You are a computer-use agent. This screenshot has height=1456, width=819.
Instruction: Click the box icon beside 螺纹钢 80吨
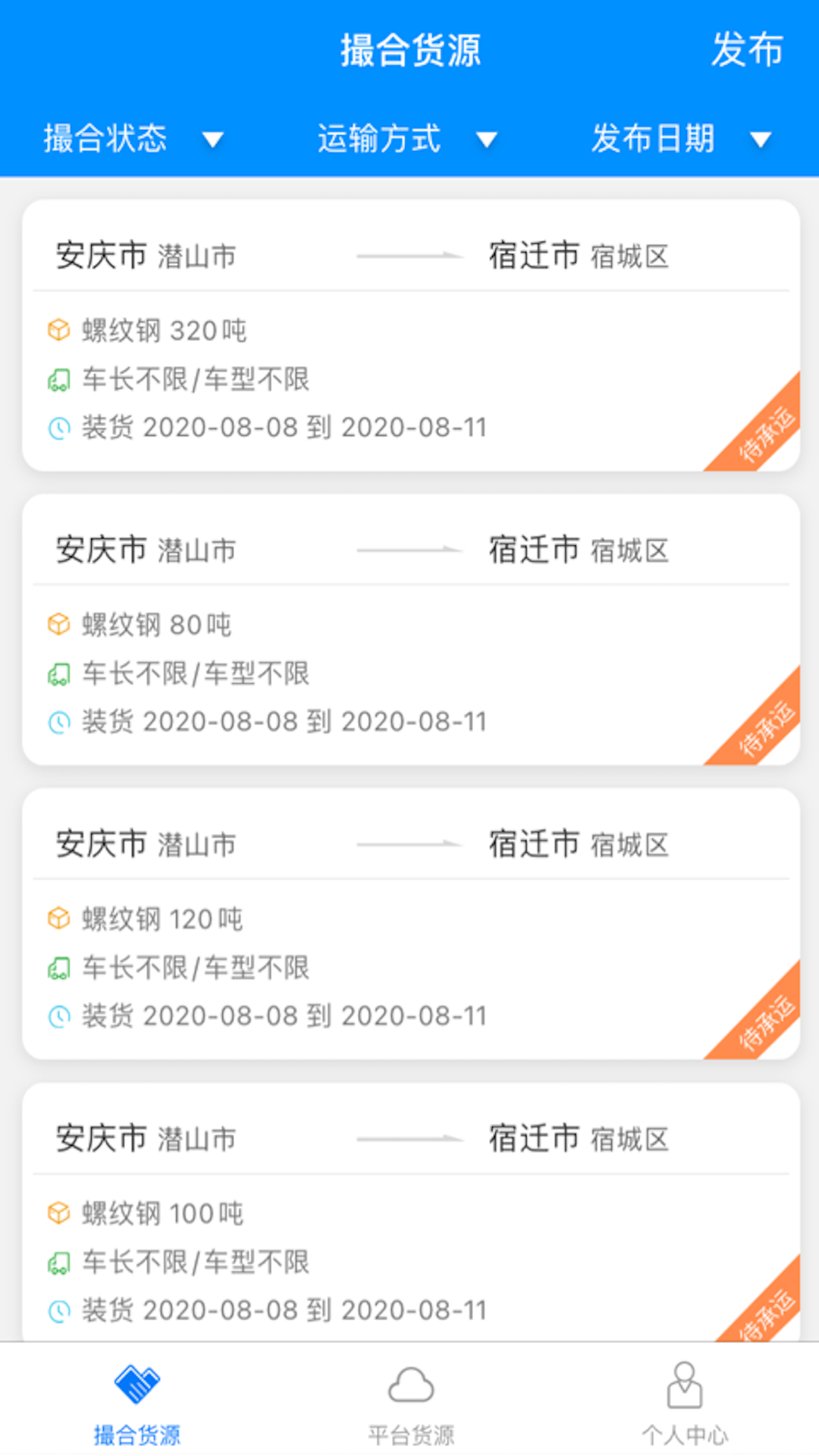click(59, 625)
